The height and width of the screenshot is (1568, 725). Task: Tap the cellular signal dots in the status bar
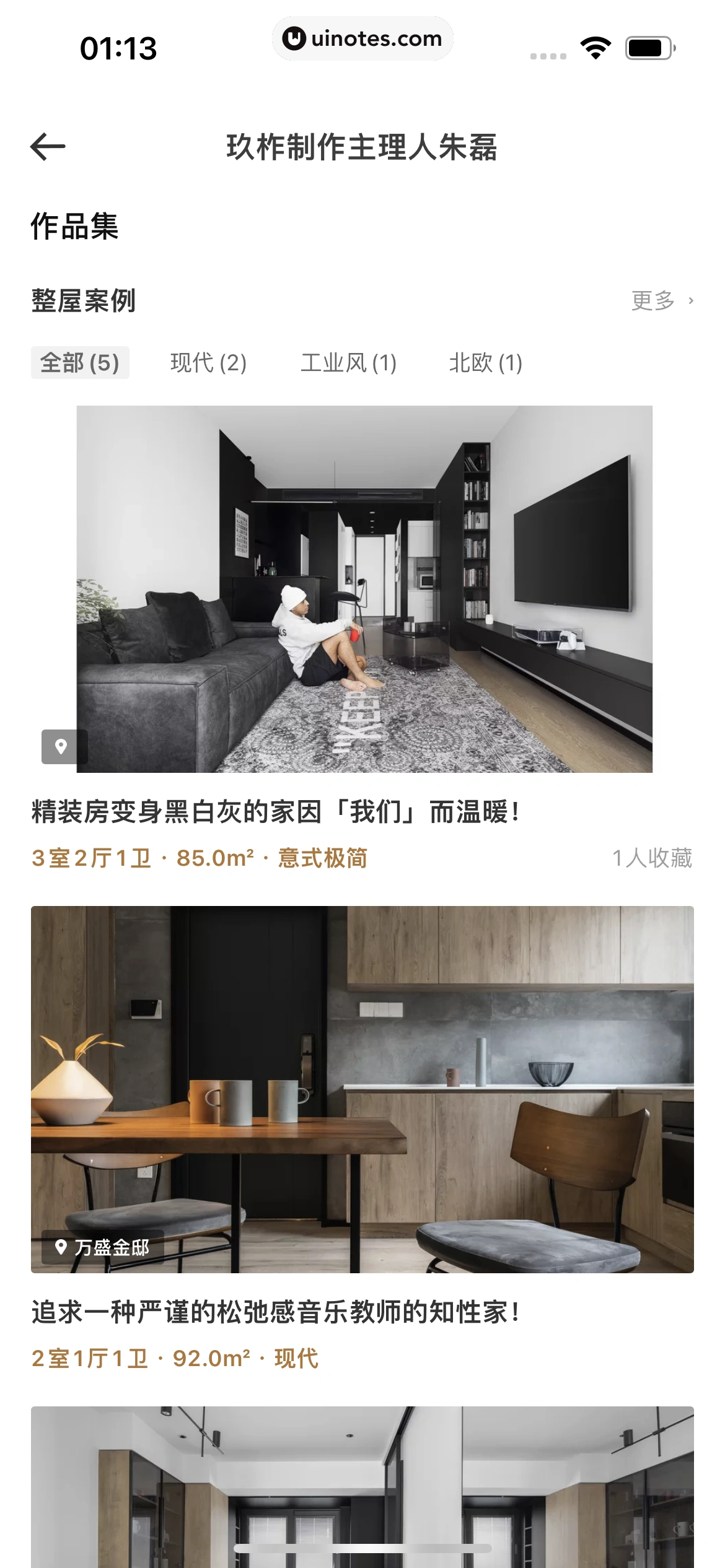click(x=548, y=55)
